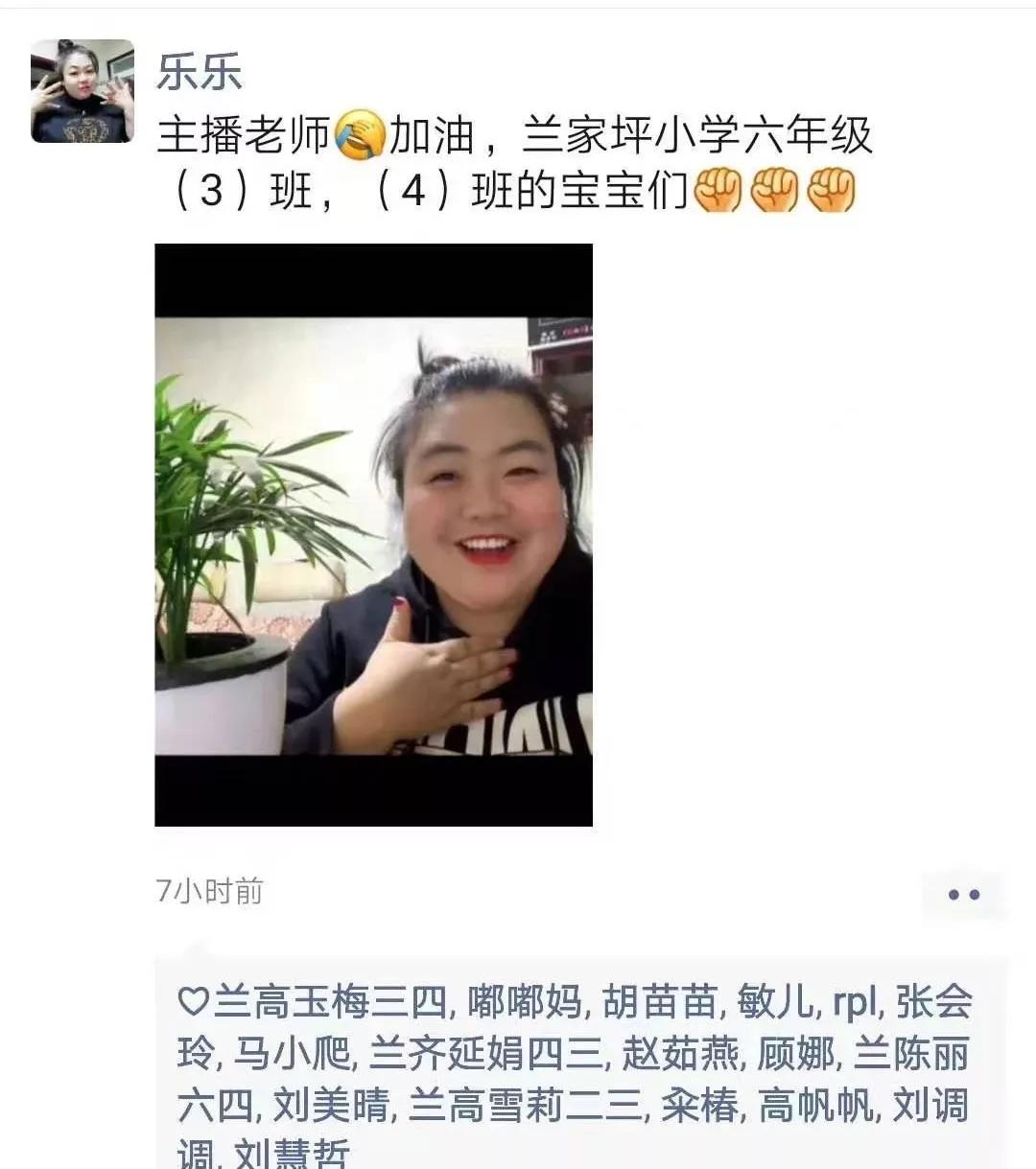Play the video in 乐乐's post
1036x1169 pixels.
point(373,534)
